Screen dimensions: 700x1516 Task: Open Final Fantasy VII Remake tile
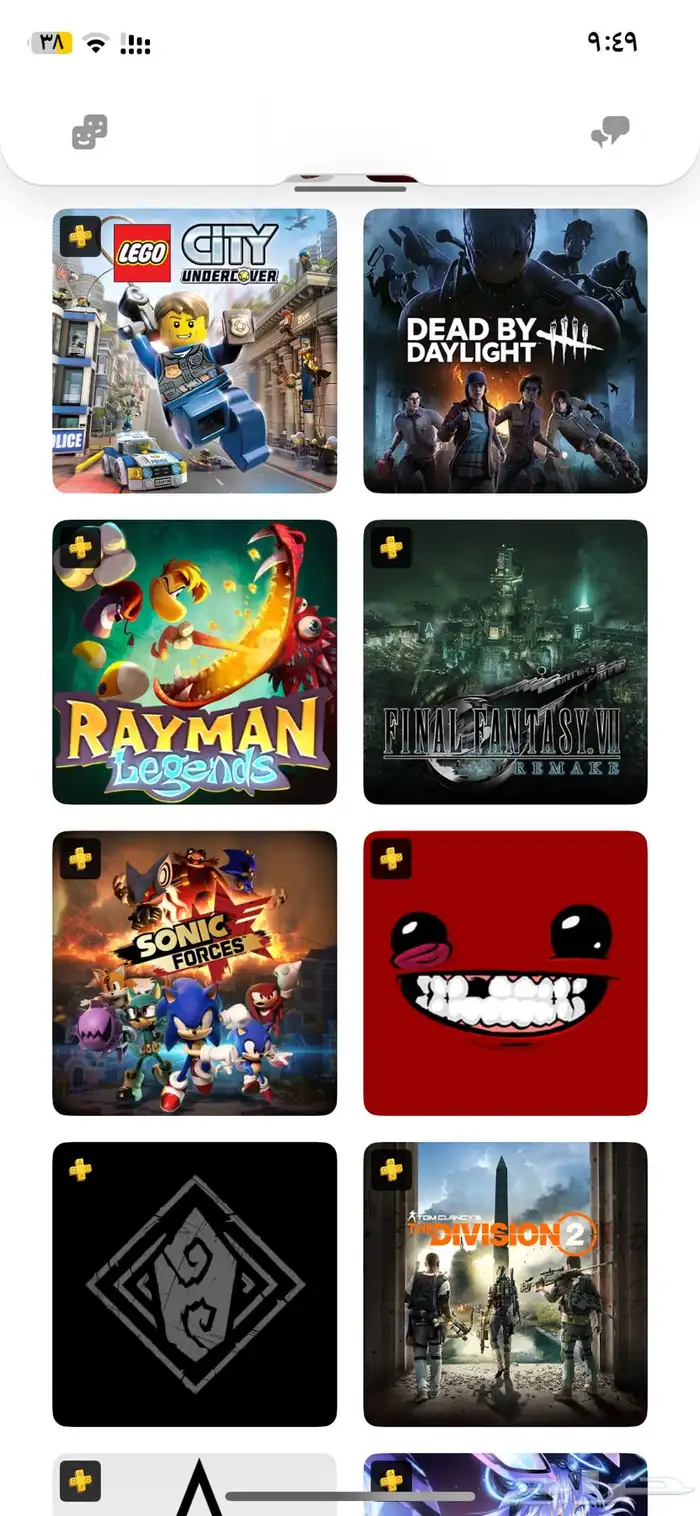point(505,661)
